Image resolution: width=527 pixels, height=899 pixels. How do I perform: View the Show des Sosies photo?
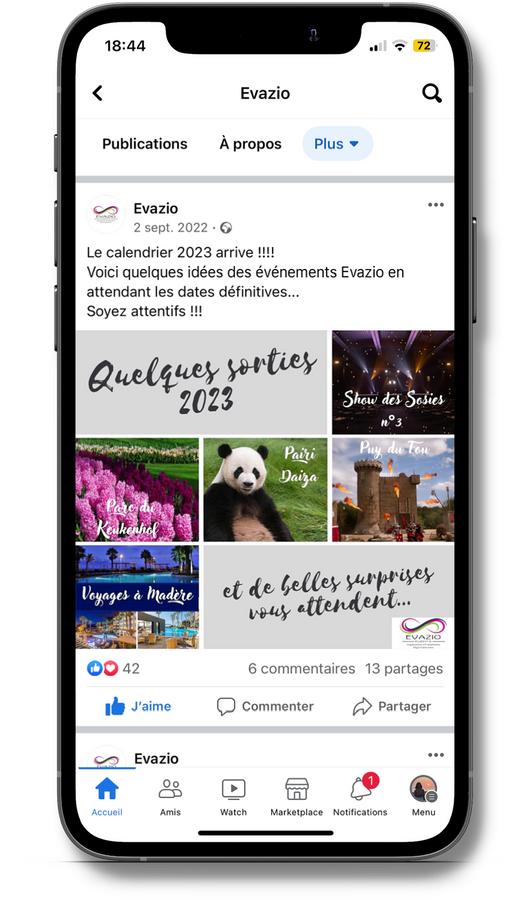[393, 382]
